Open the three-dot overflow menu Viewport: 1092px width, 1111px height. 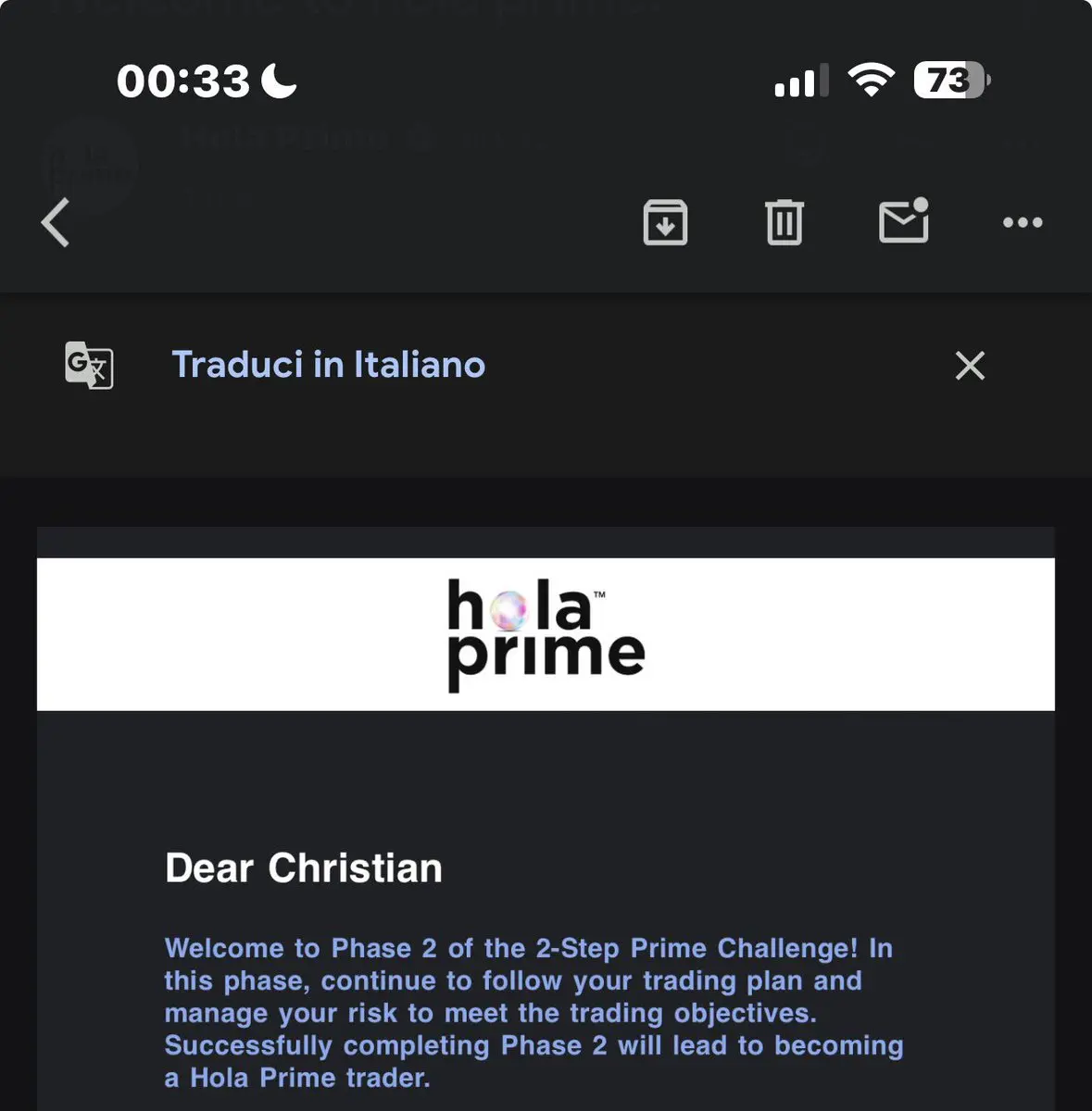pos(1022,222)
